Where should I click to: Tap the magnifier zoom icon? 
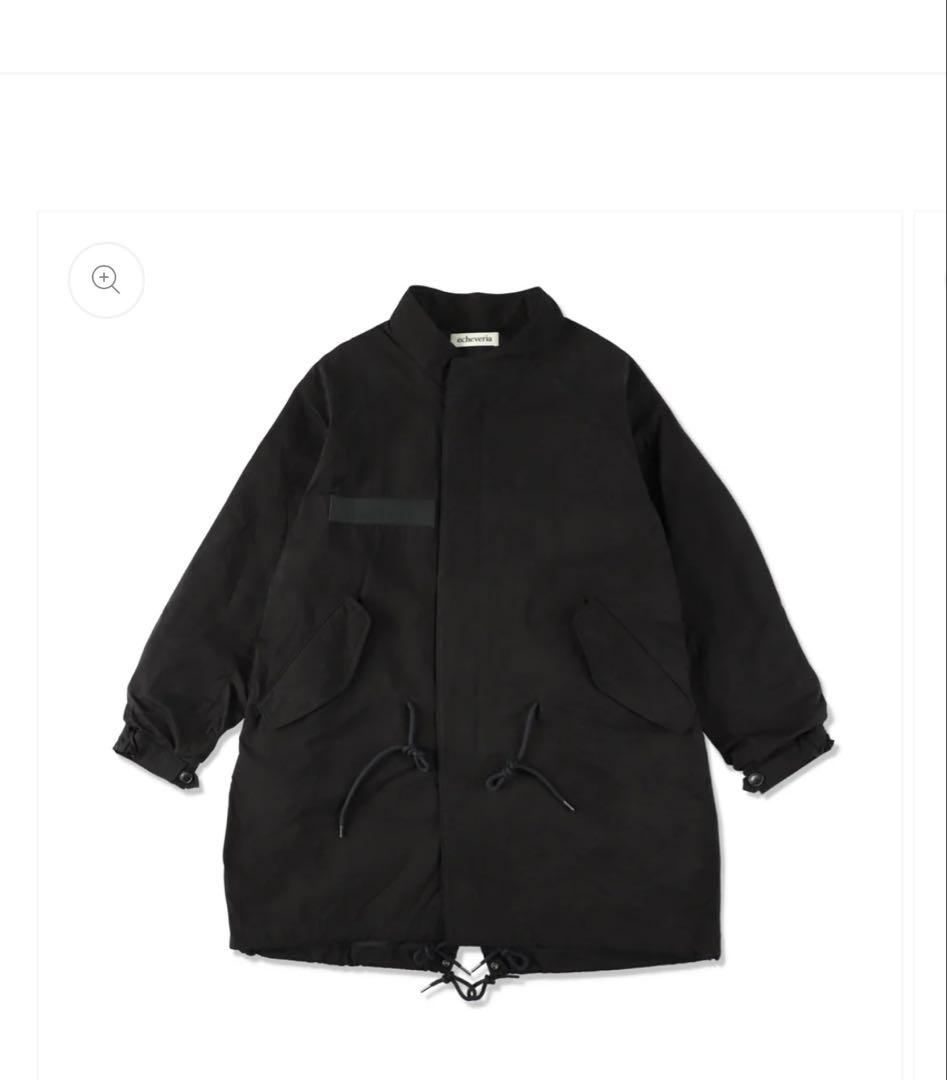pos(106,280)
